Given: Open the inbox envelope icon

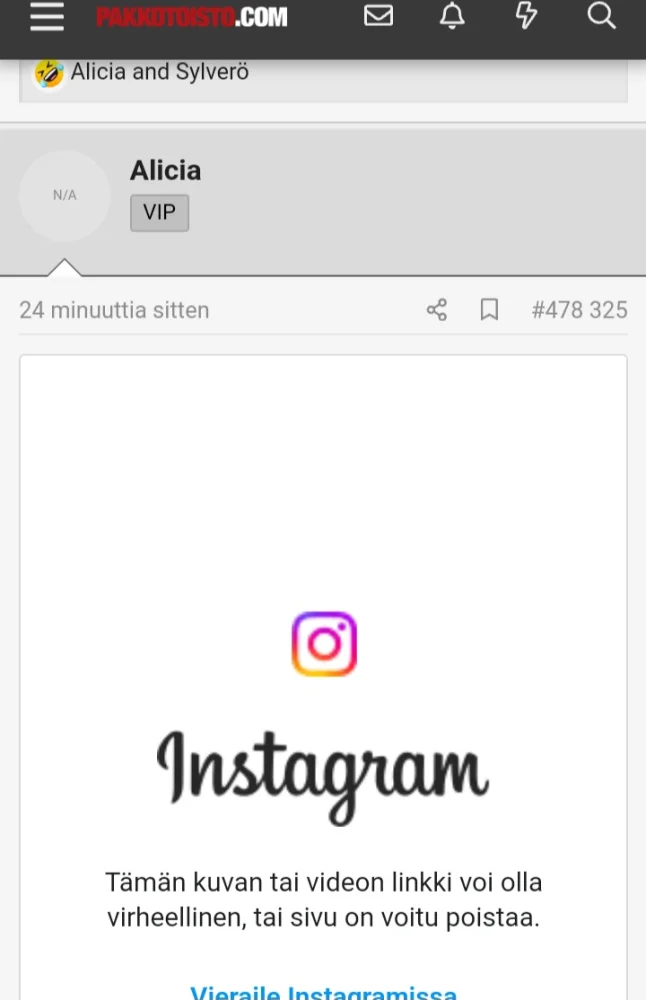Looking at the screenshot, I should click(x=378, y=16).
